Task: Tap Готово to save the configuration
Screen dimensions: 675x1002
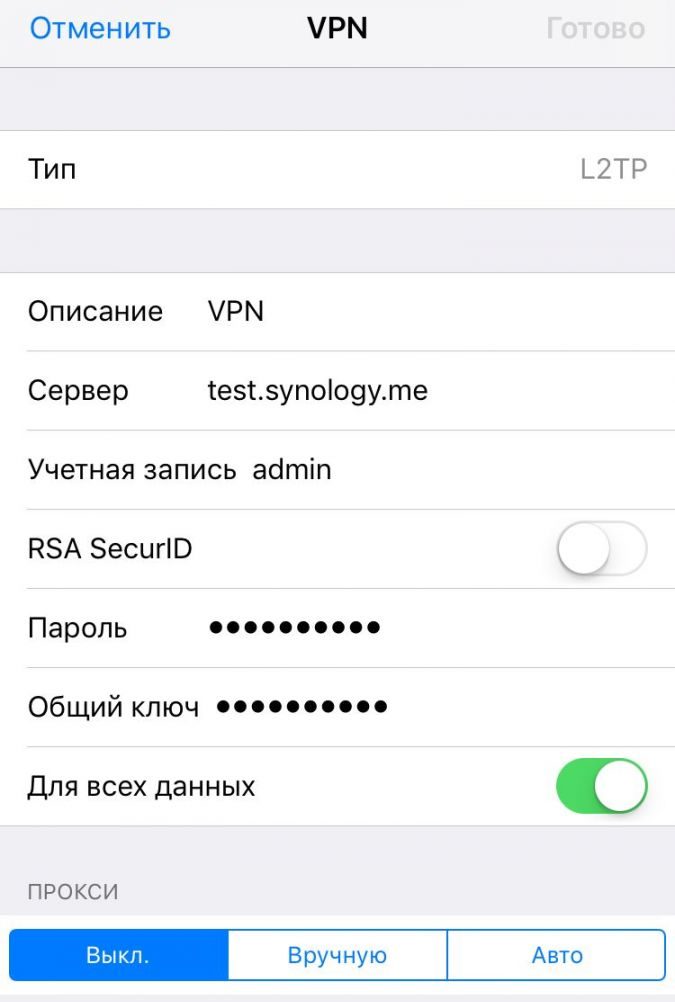Action: point(595,28)
